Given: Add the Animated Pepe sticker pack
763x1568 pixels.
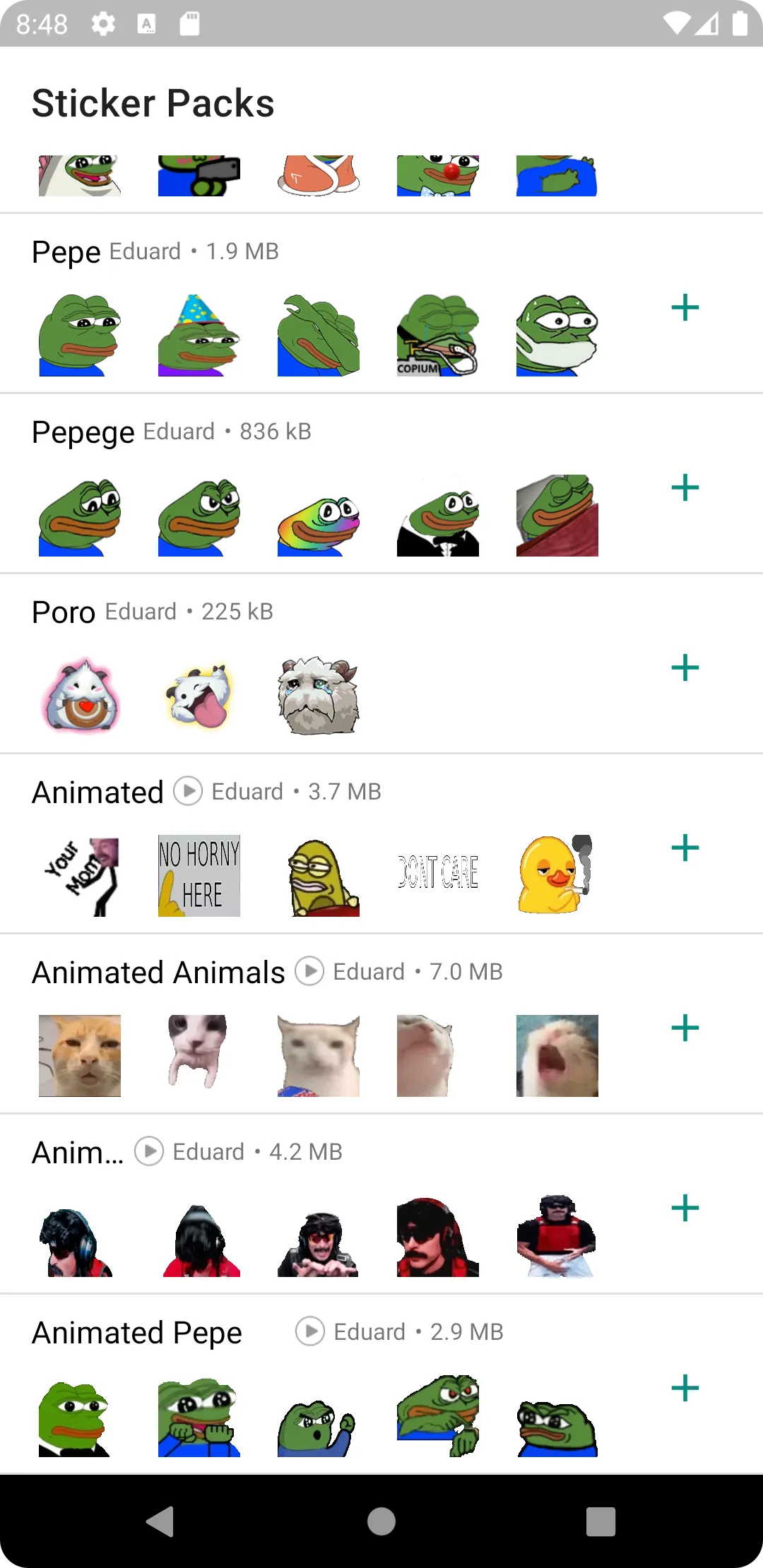Looking at the screenshot, I should point(685,1389).
